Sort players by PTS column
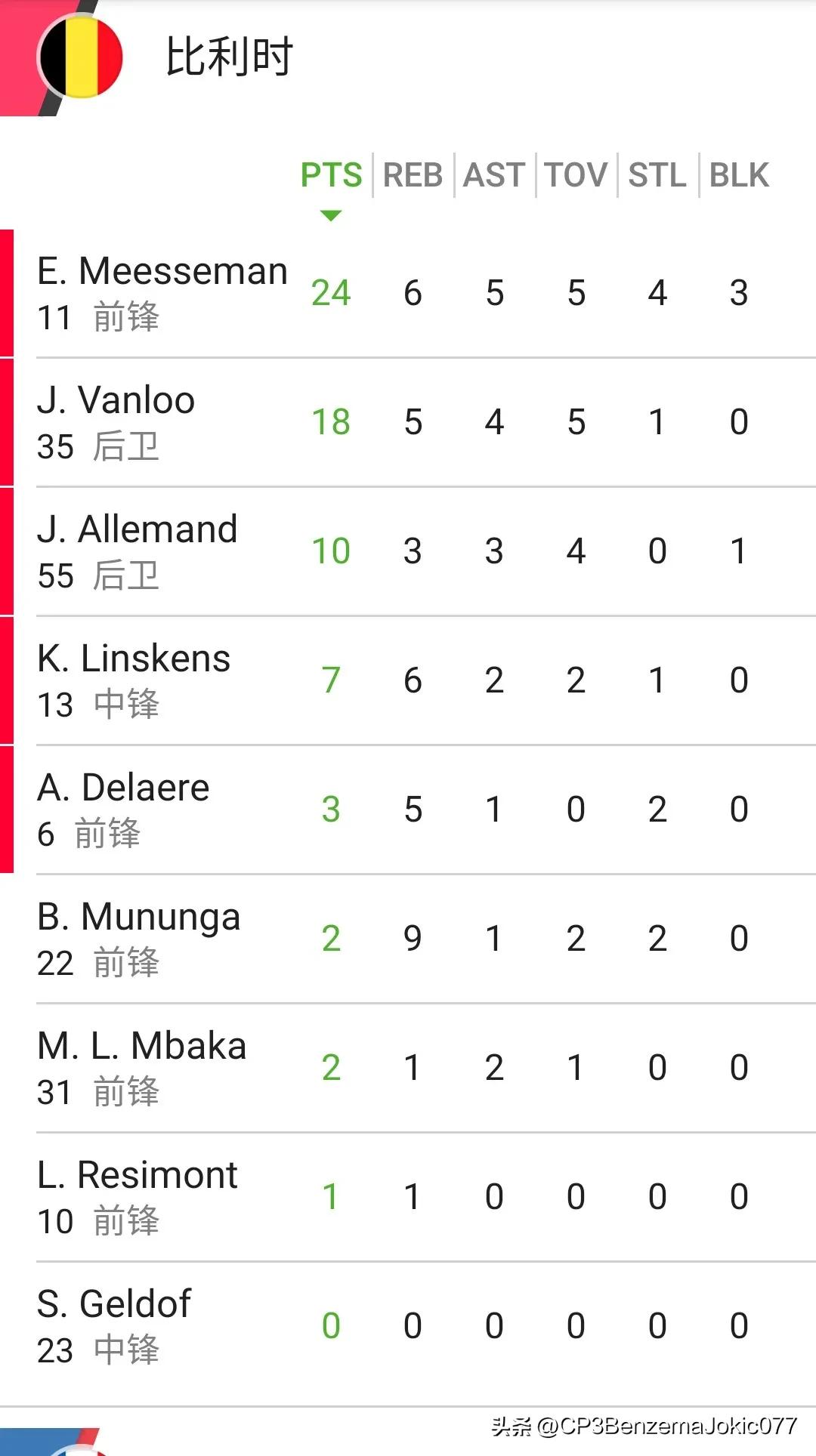The height and width of the screenshot is (1456, 816). (331, 175)
